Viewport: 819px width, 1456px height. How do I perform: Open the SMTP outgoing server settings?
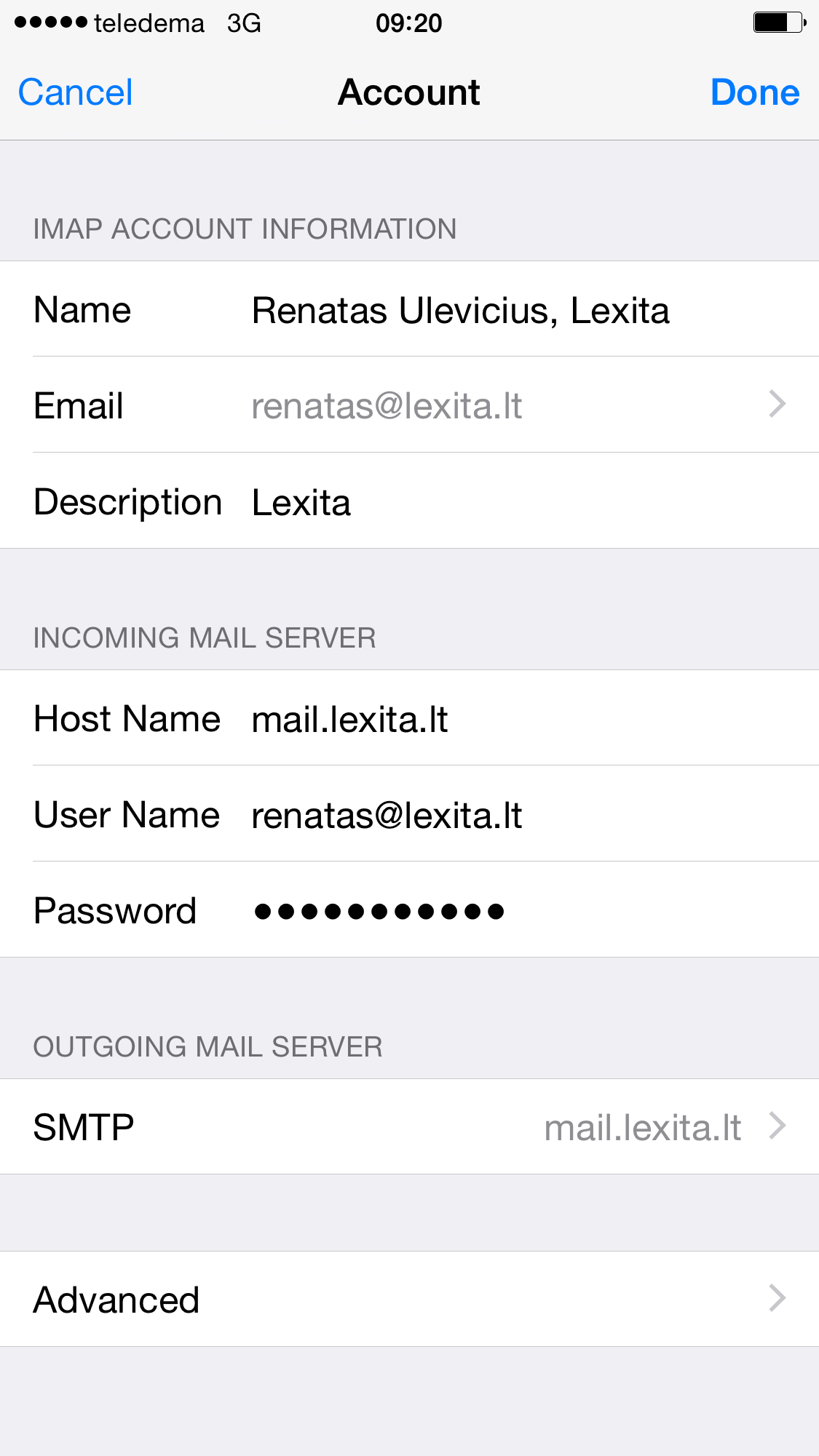click(x=409, y=1126)
